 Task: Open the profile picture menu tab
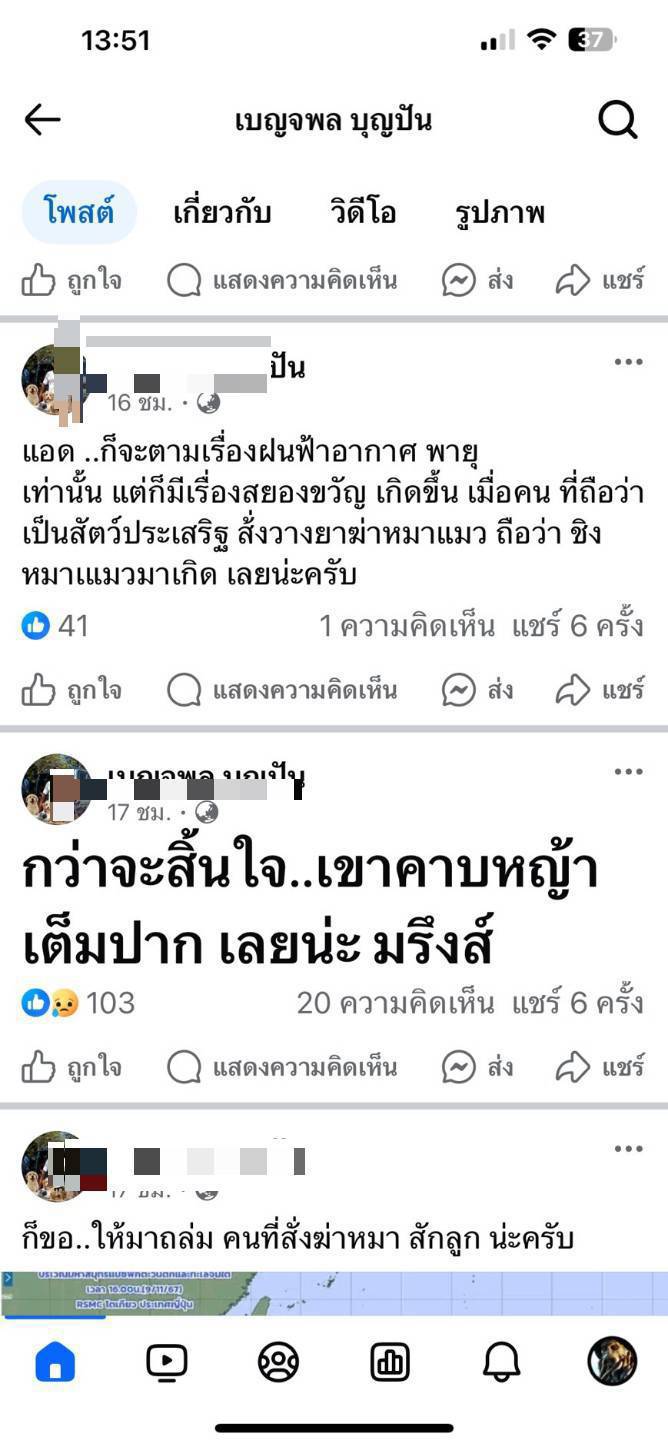pos(611,1362)
